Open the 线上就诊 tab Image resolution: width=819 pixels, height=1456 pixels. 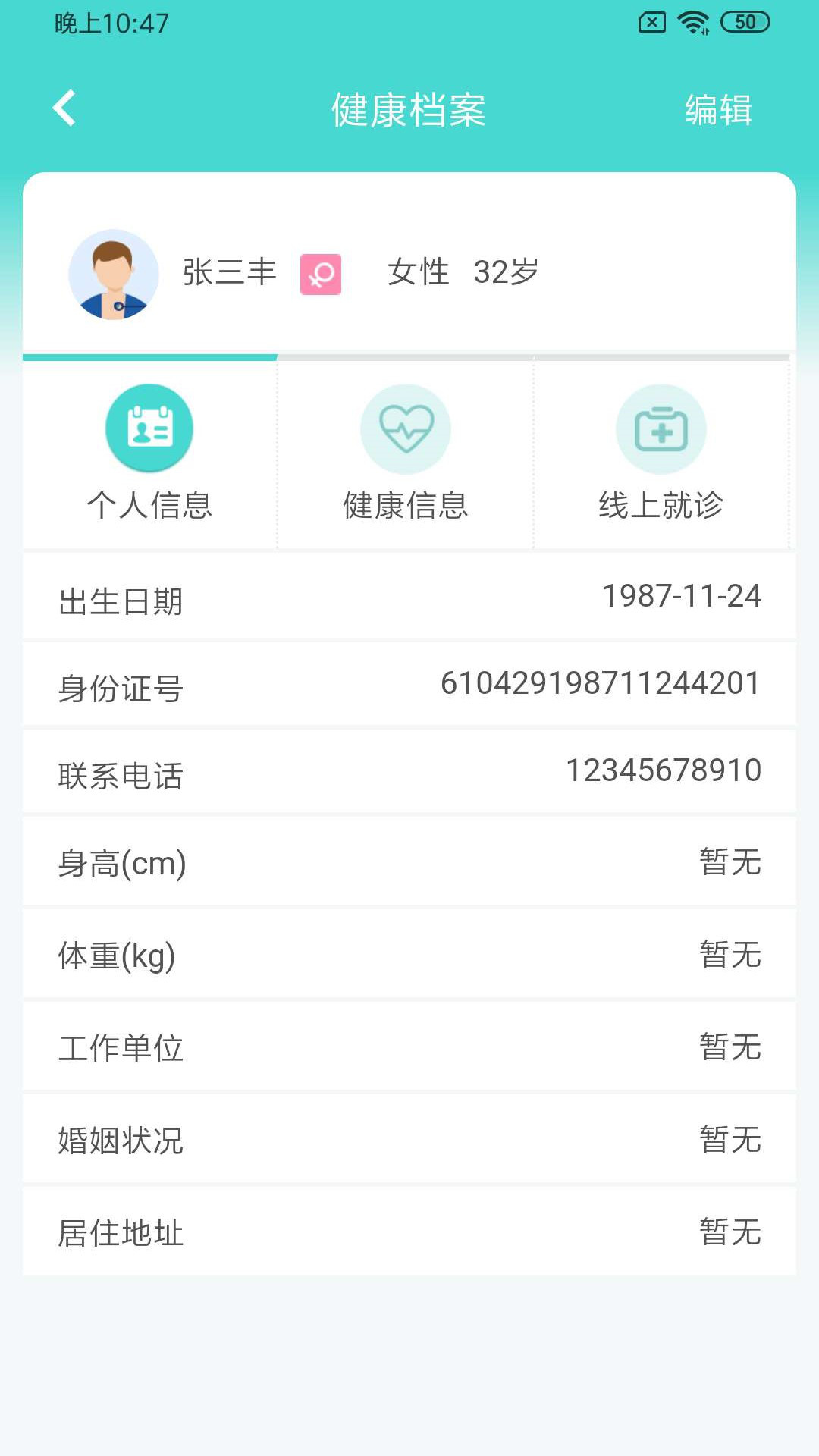tap(661, 453)
